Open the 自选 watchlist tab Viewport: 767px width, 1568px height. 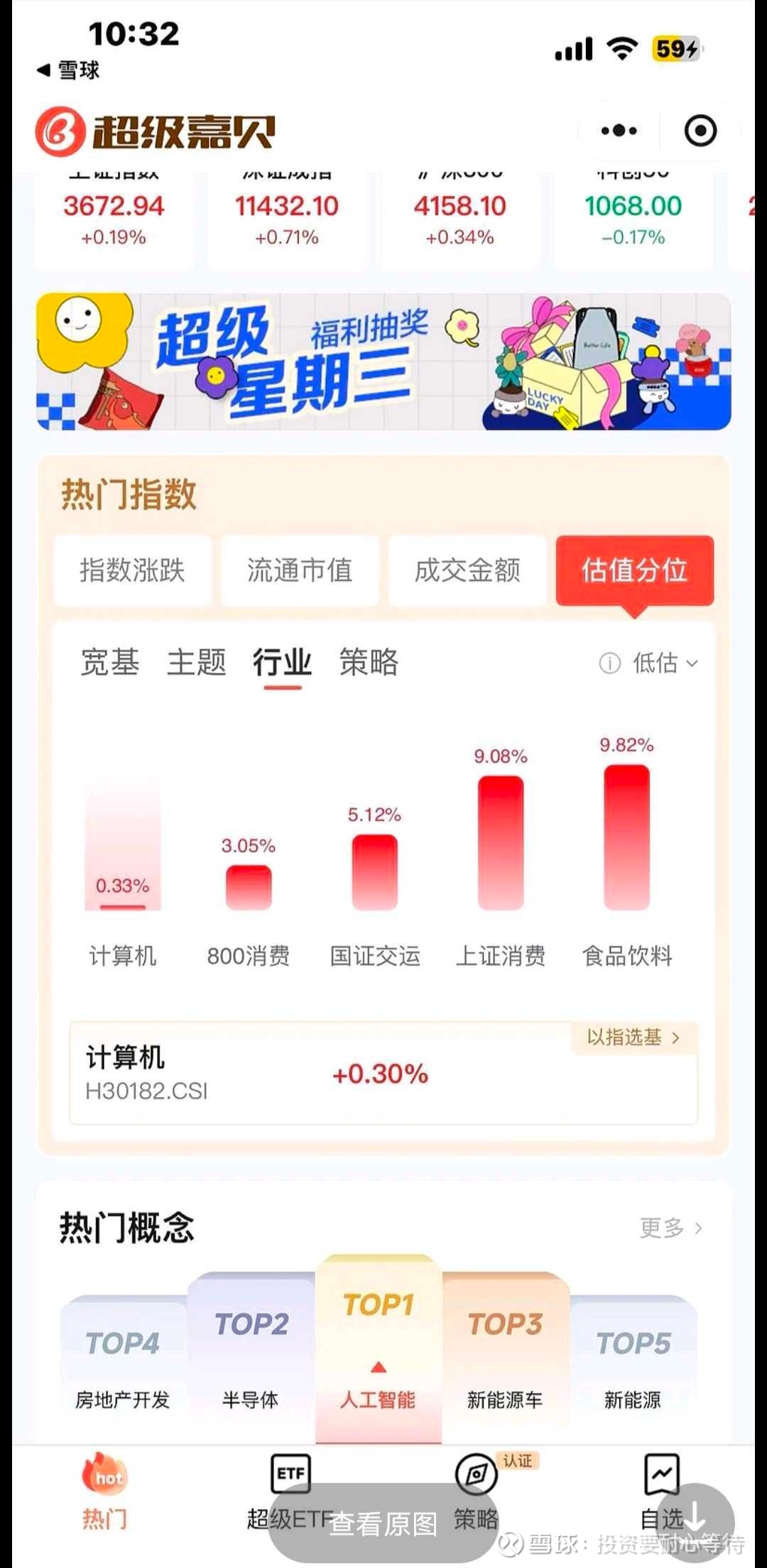point(662,1491)
